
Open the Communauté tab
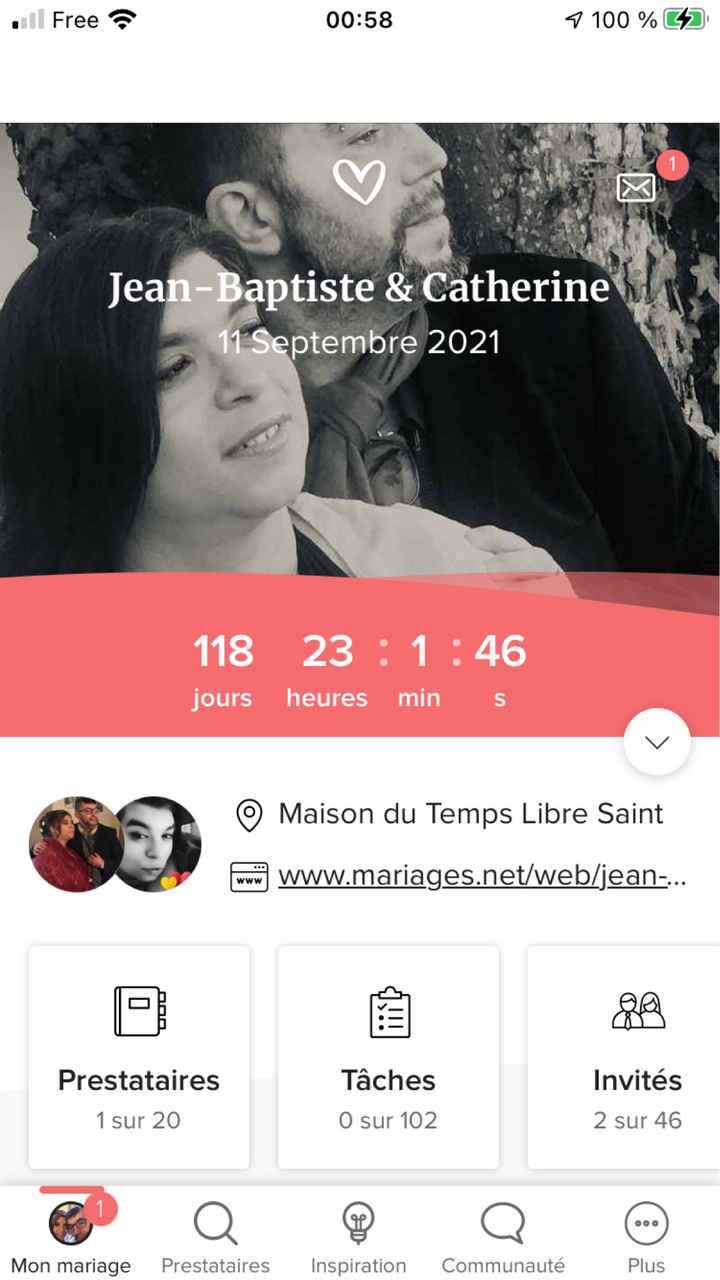pos(502,1235)
